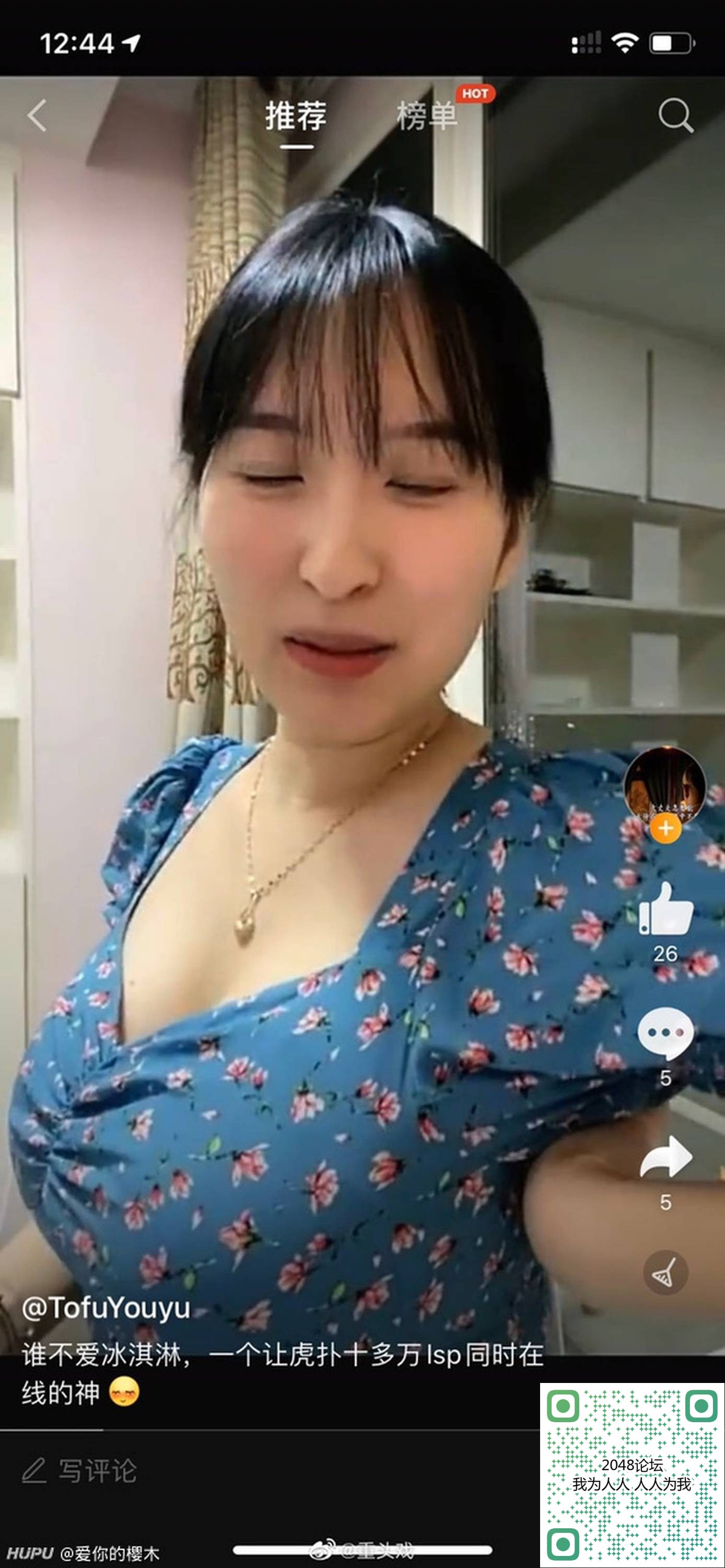Tap the broom clear-screen icon
Screen dimensions: 725x1568
665,1272
